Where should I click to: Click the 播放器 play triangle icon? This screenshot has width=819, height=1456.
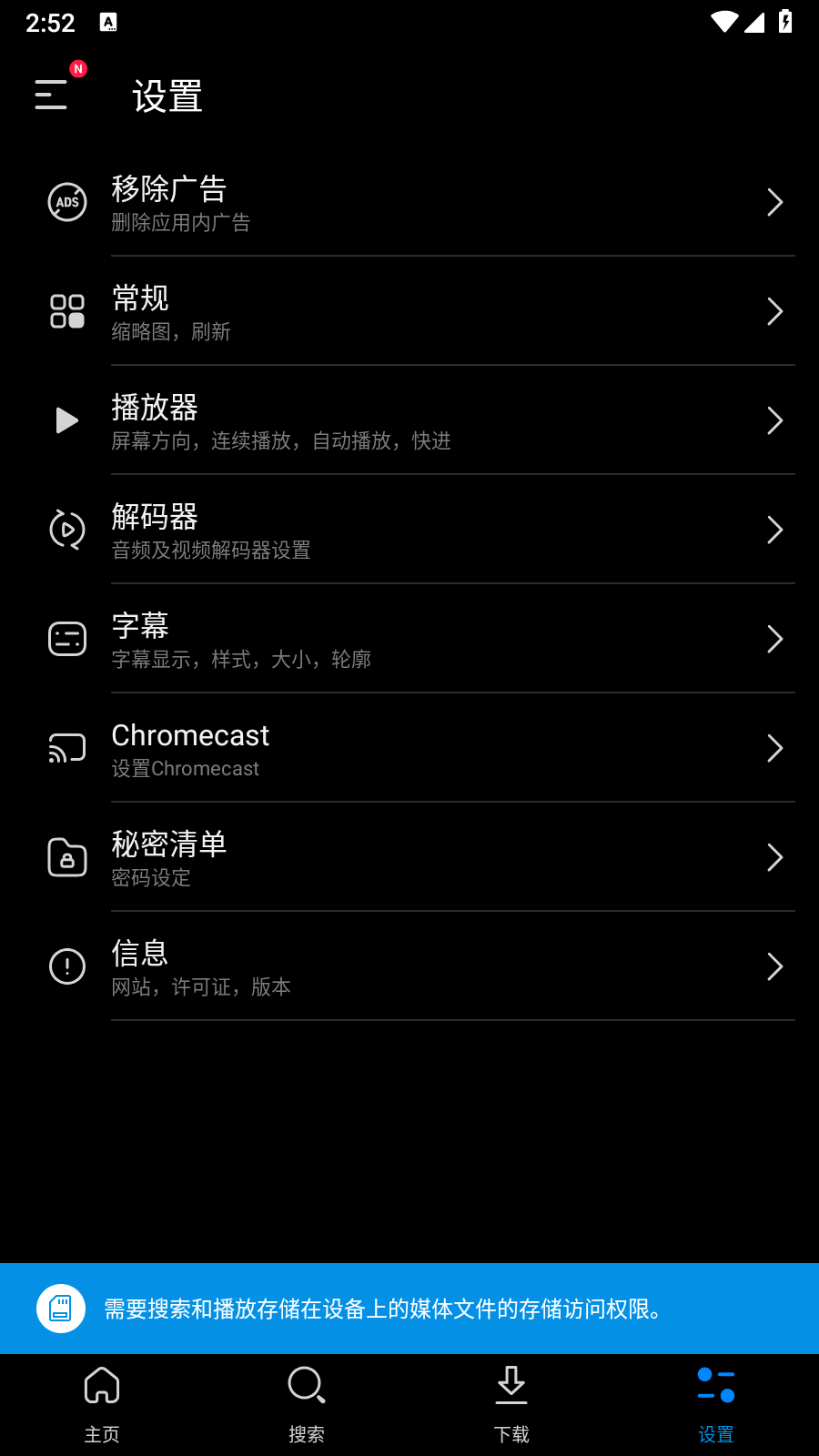pos(66,420)
